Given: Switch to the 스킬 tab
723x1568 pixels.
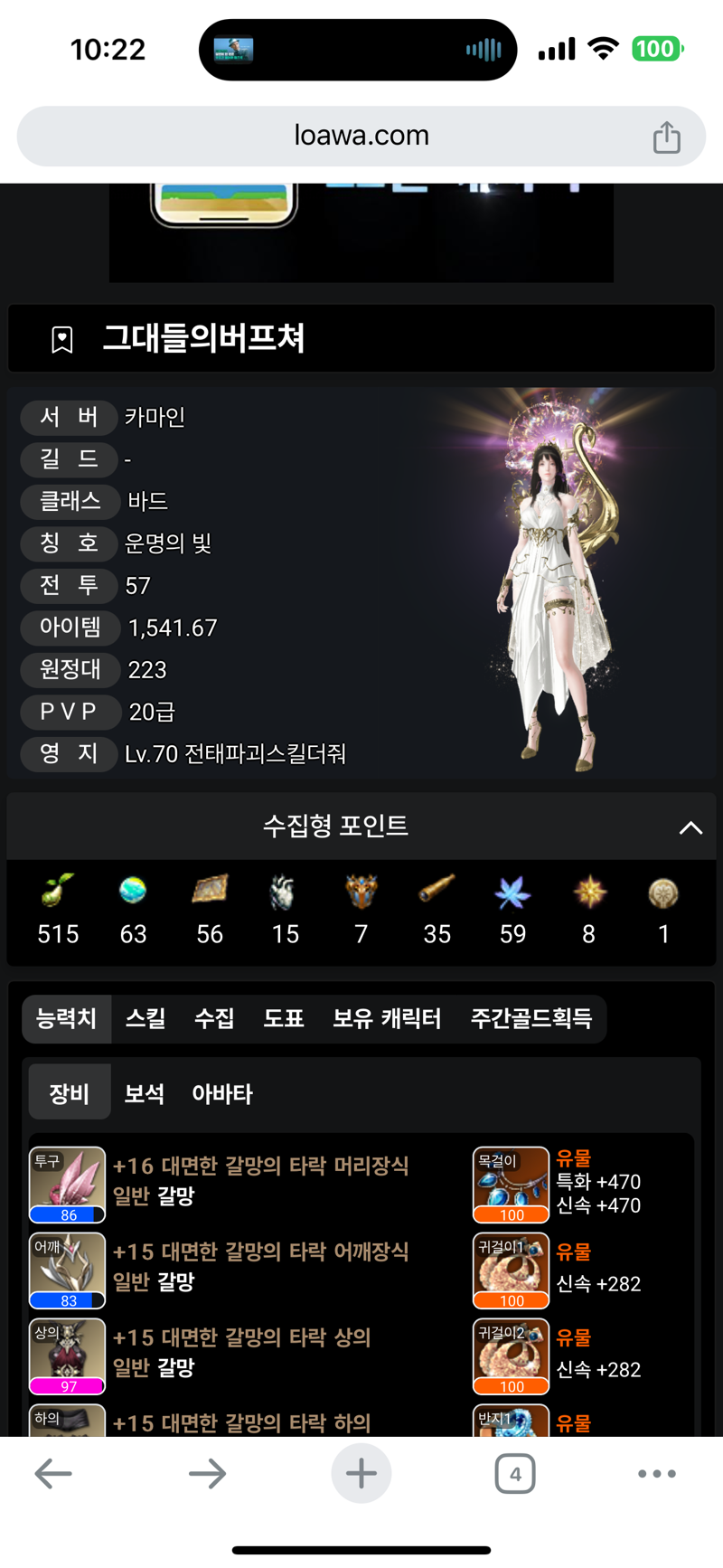Looking at the screenshot, I should [146, 1019].
